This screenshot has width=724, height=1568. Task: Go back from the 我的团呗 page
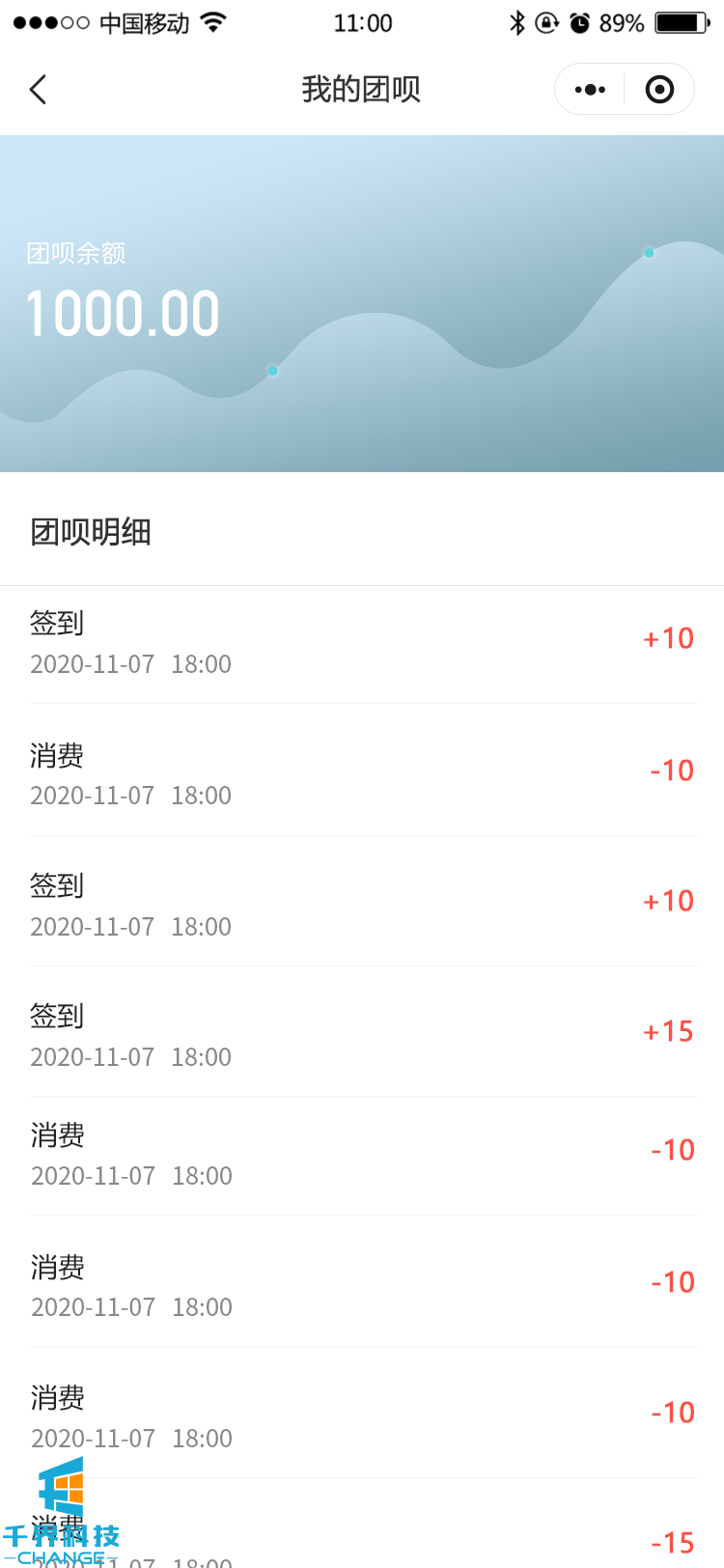39,90
